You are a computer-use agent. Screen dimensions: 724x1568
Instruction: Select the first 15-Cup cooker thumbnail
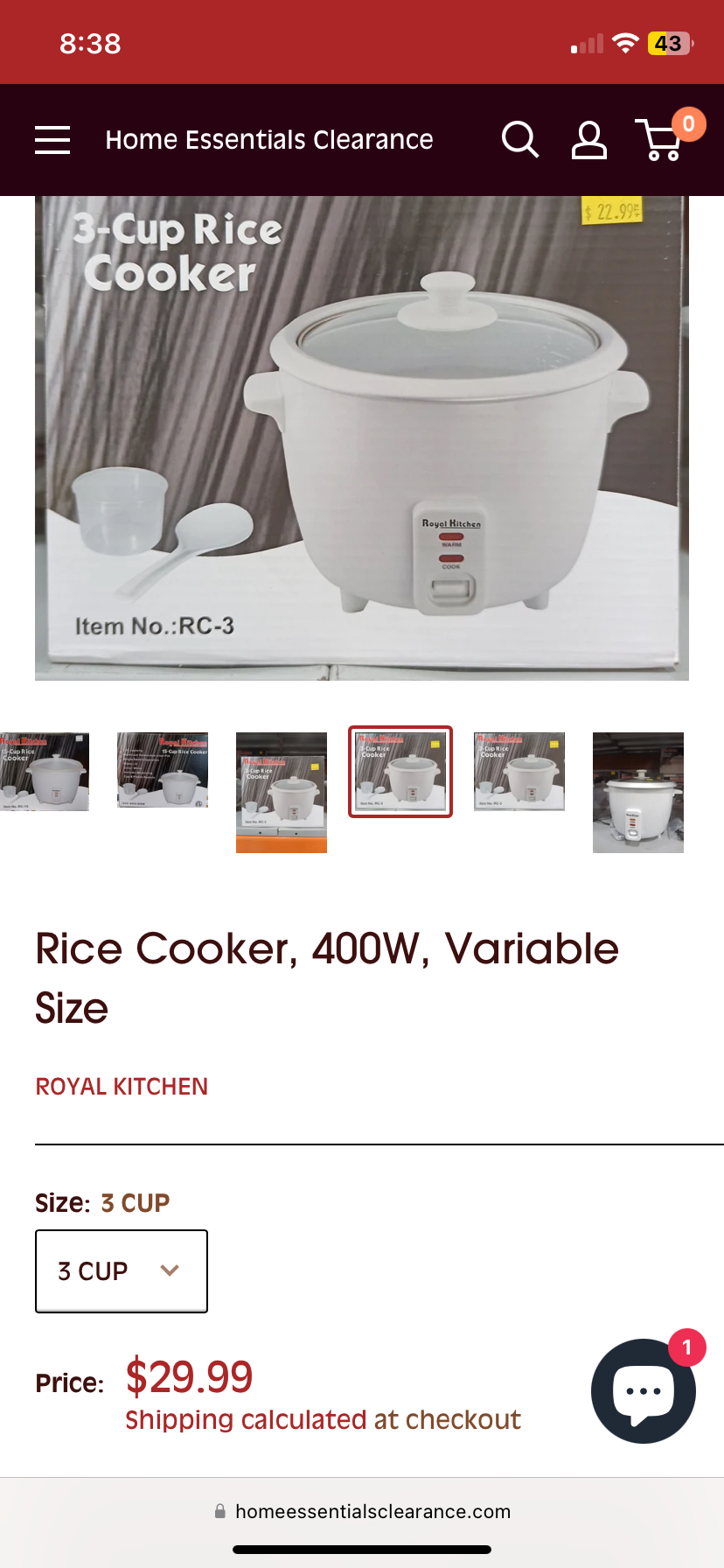click(x=45, y=772)
